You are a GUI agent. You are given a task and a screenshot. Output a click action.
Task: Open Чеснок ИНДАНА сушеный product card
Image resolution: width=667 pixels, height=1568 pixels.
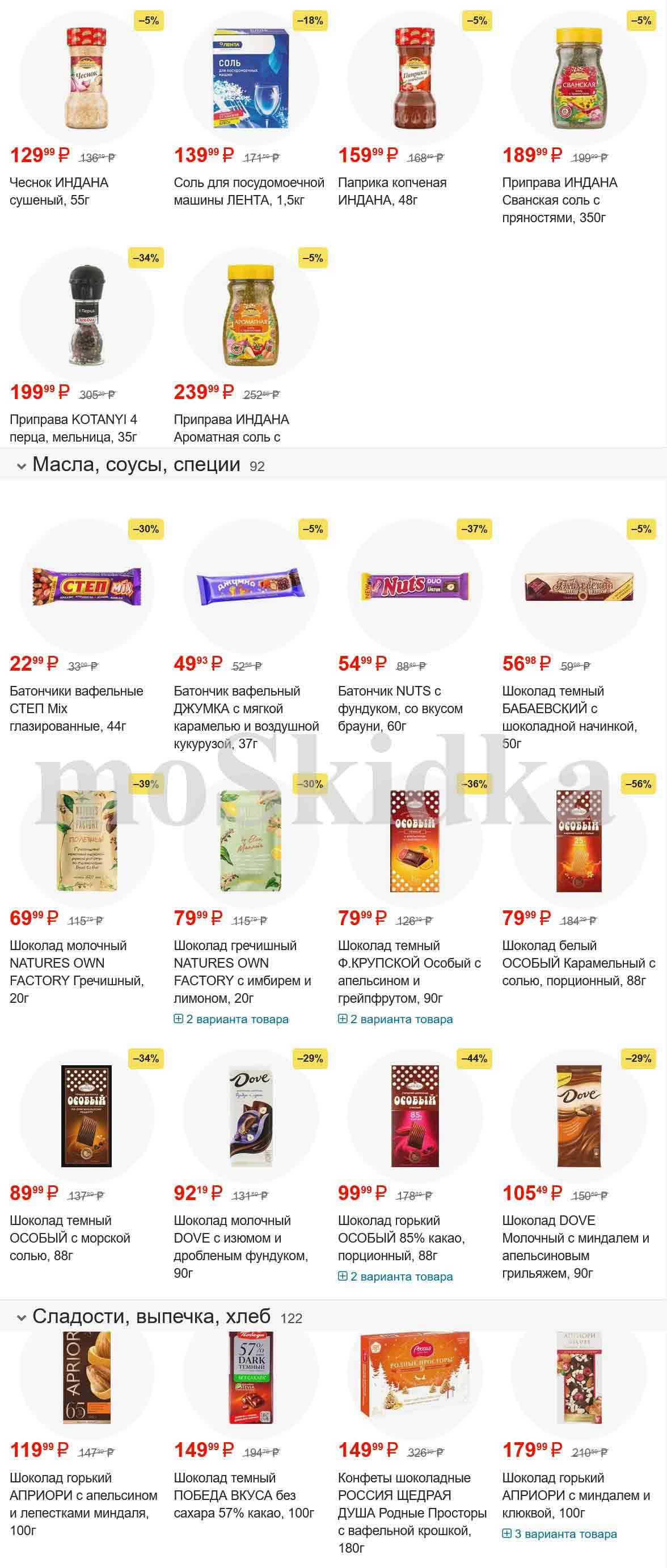tap(58, 190)
